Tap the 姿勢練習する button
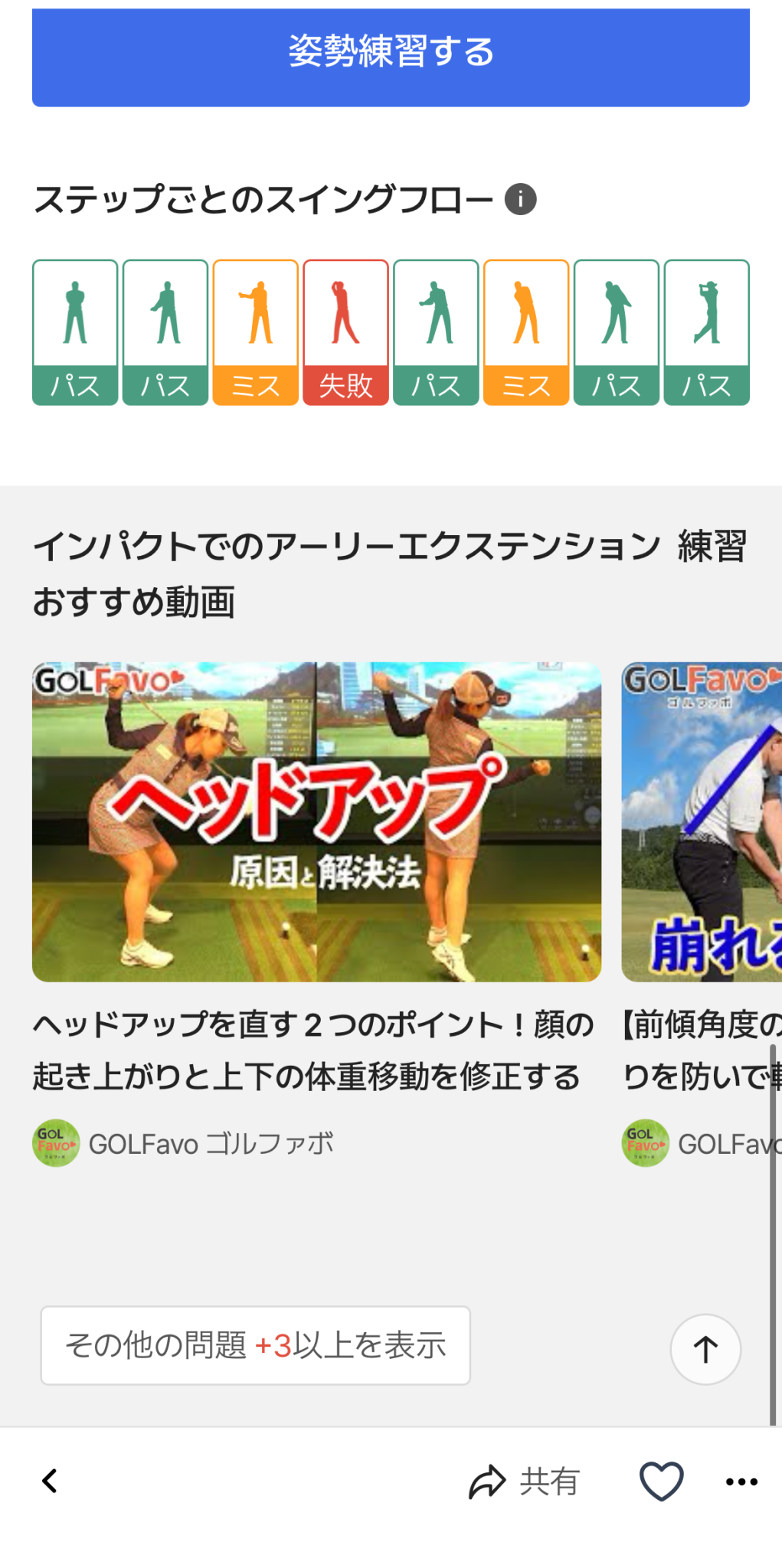 tap(391, 57)
